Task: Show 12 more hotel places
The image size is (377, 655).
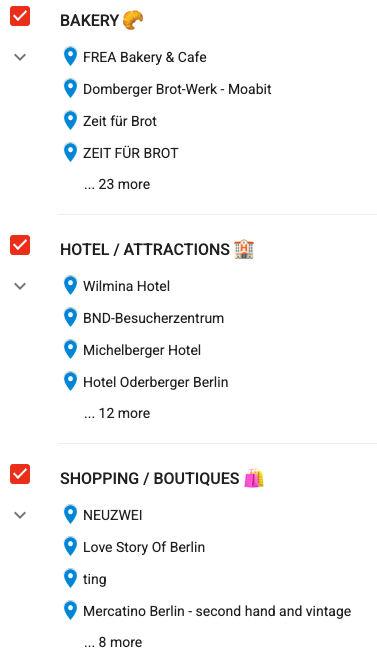Action: pyautogui.click(x=117, y=413)
